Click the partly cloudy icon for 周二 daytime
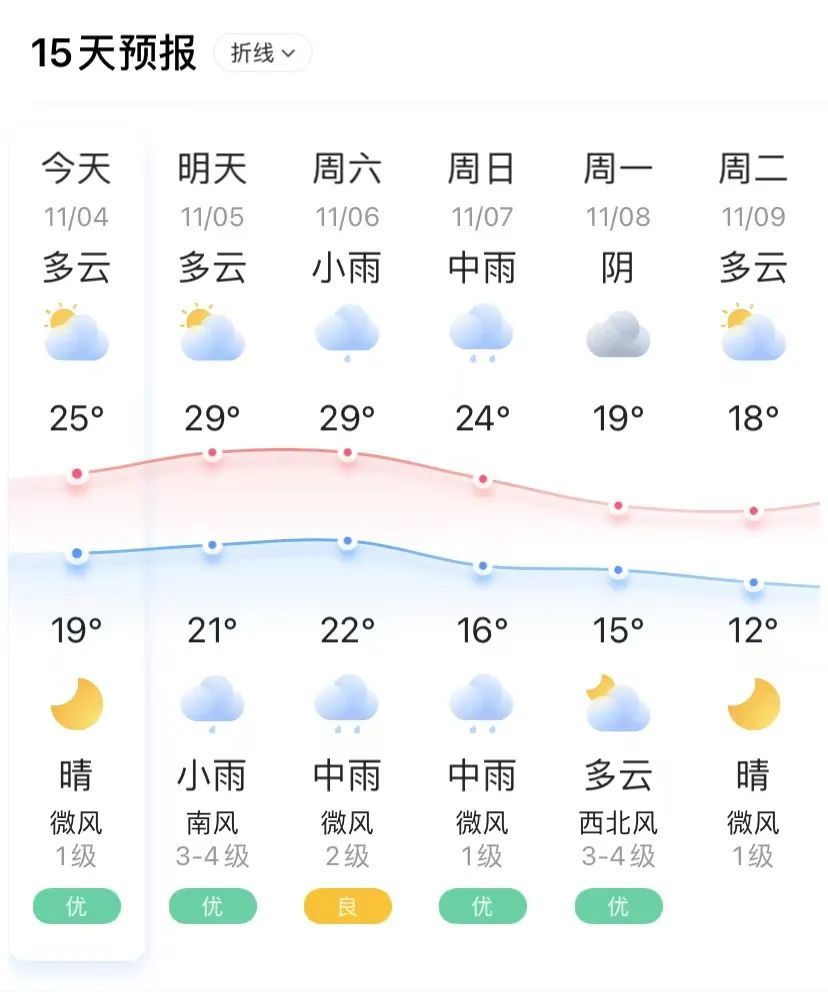 point(751,336)
